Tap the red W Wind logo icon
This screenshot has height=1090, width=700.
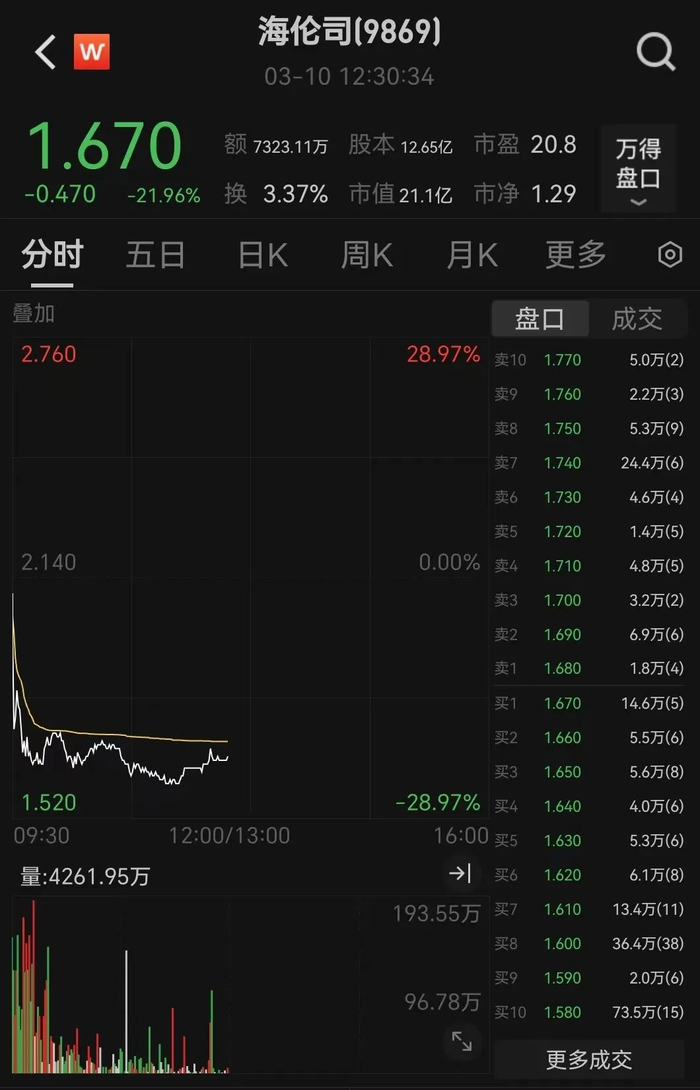point(92,52)
